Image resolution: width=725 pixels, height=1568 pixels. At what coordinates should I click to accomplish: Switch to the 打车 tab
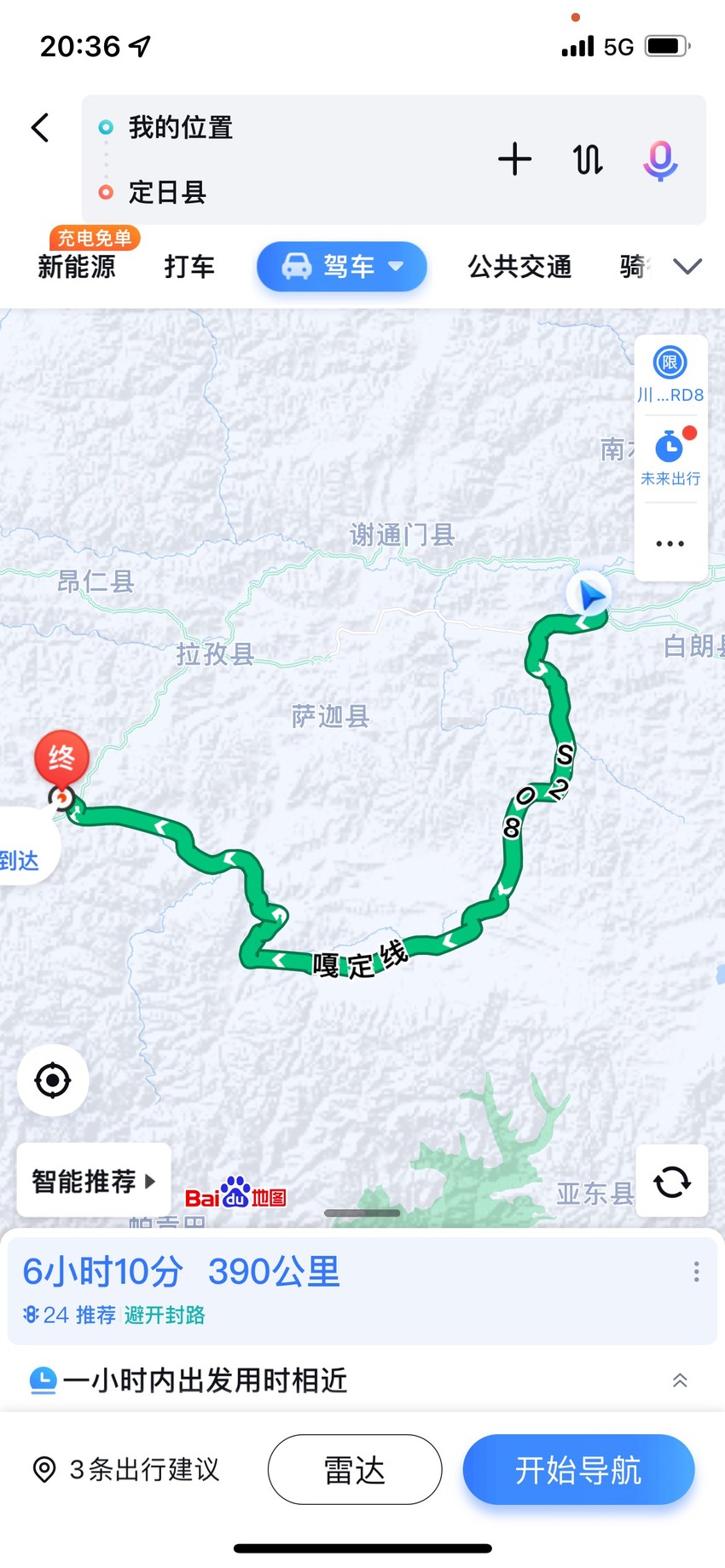point(189,266)
